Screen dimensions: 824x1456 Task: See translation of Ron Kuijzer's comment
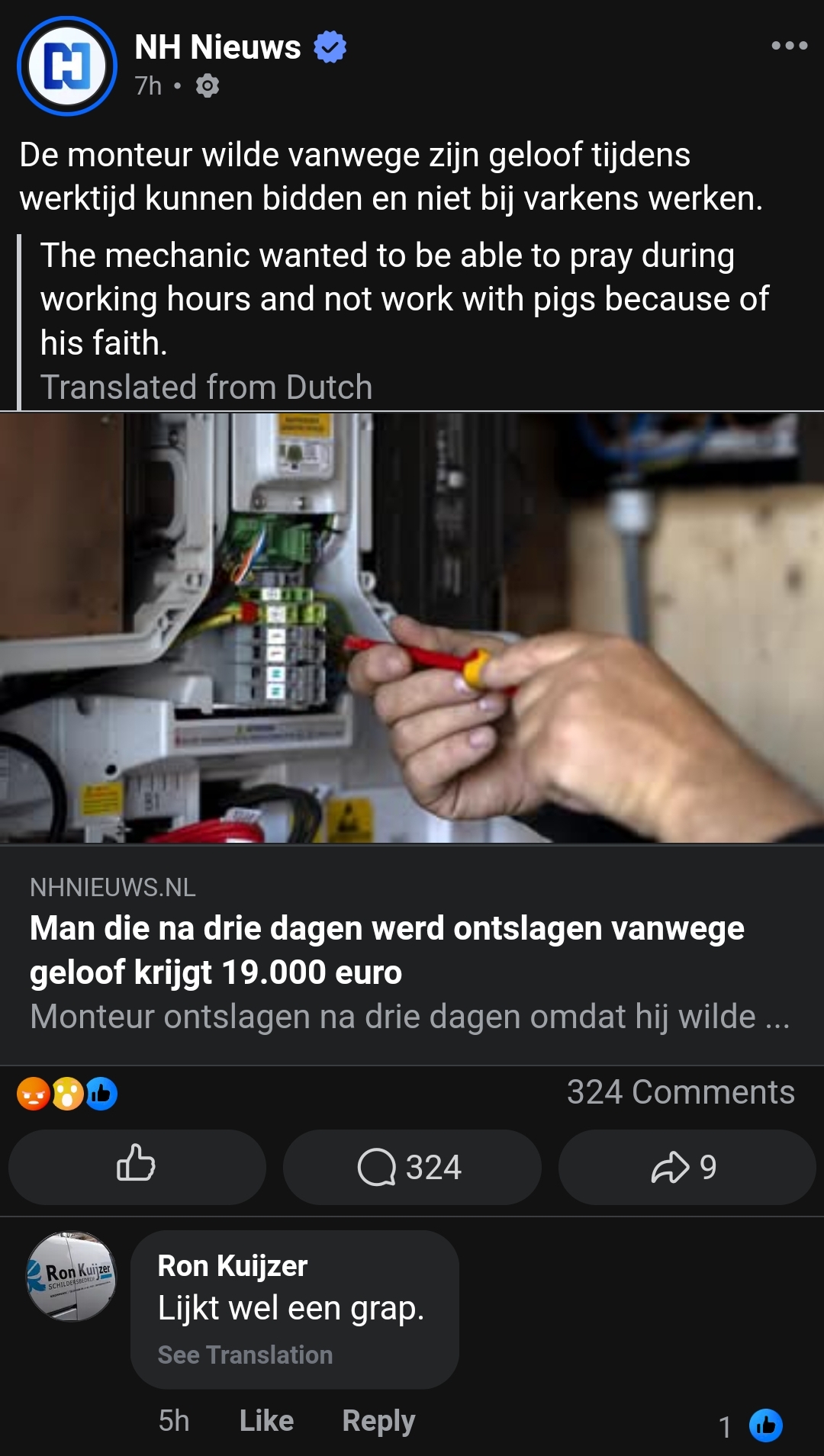(245, 1355)
